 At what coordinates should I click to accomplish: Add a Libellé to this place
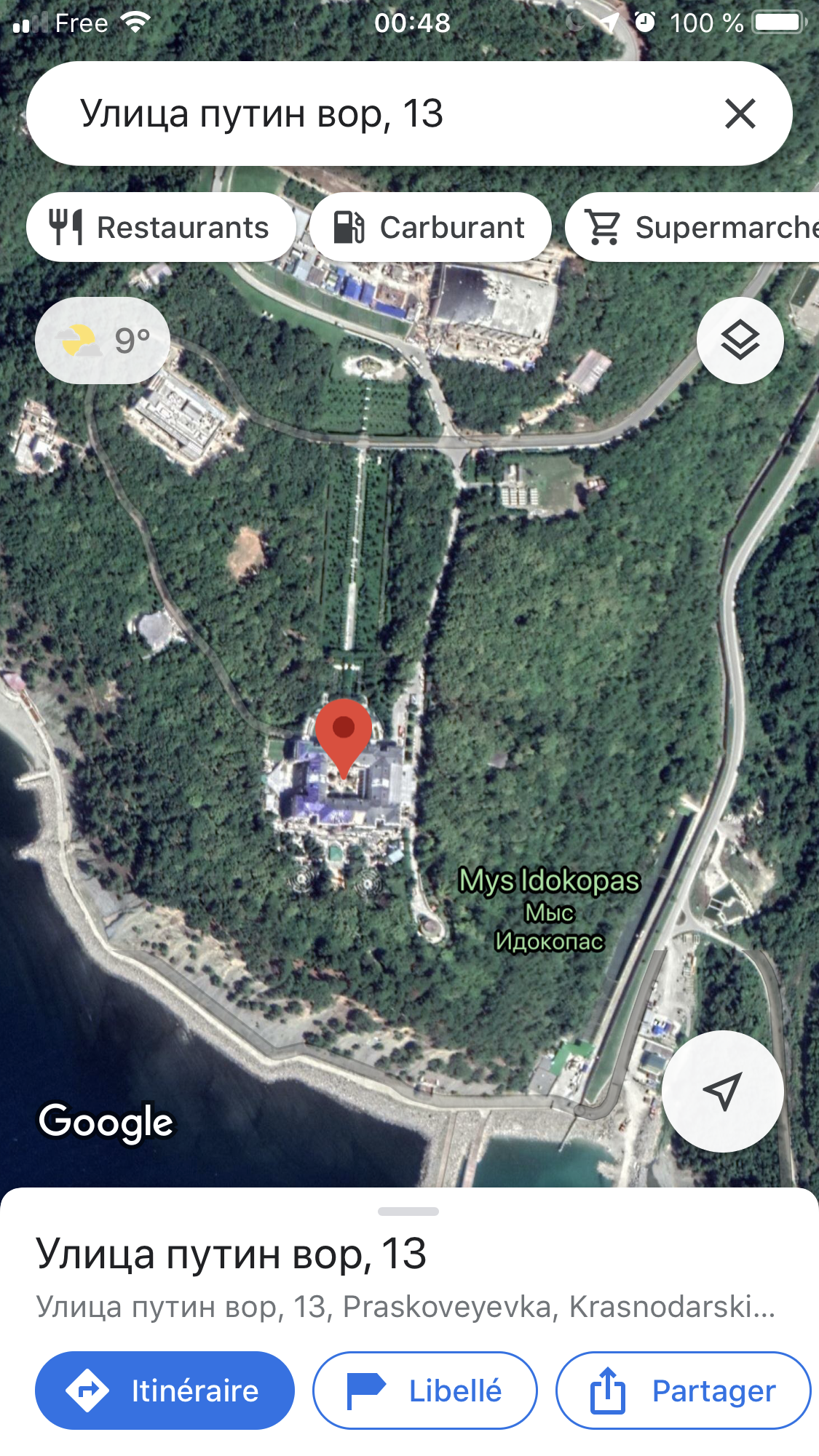pyautogui.click(x=425, y=1391)
